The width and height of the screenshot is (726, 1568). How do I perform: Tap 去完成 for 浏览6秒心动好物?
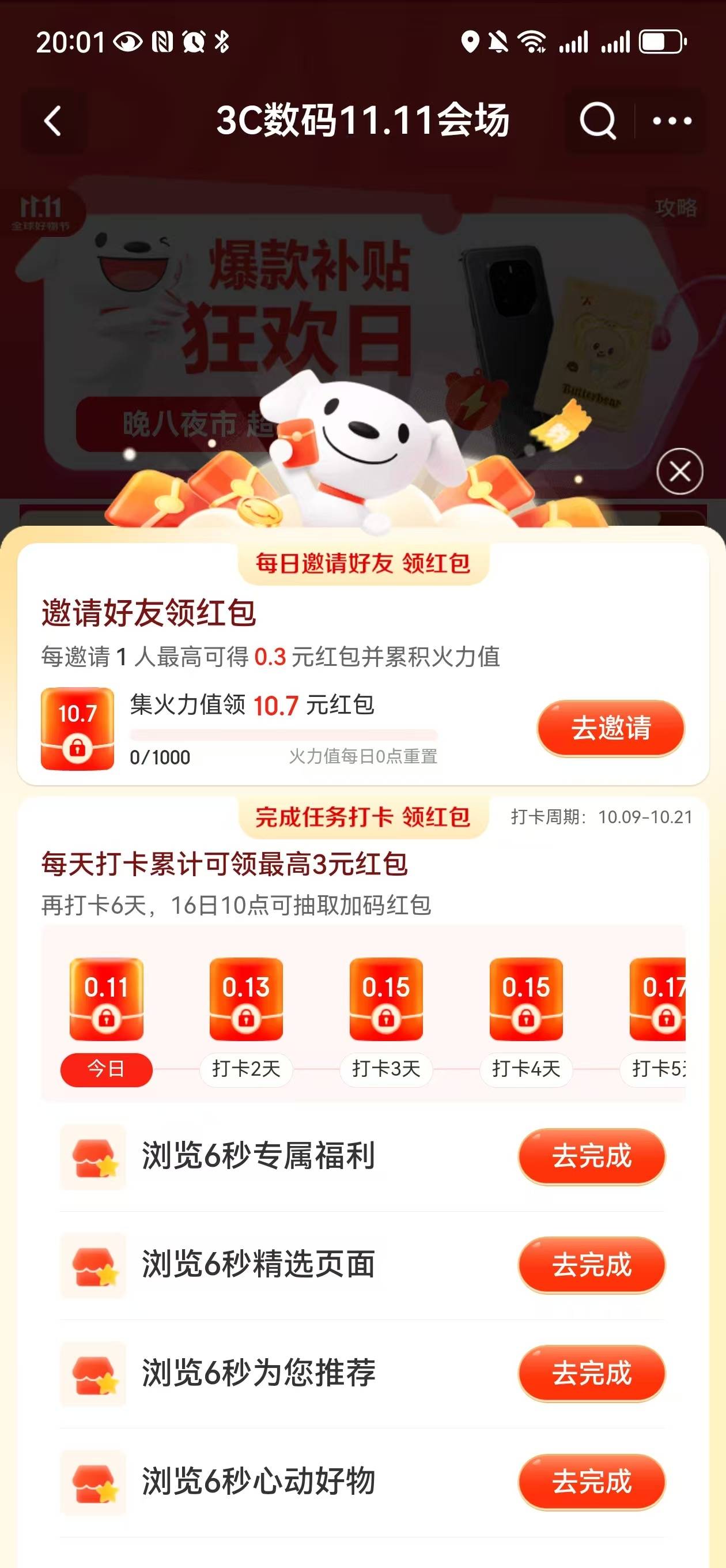pyautogui.click(x=592, y=1481)
